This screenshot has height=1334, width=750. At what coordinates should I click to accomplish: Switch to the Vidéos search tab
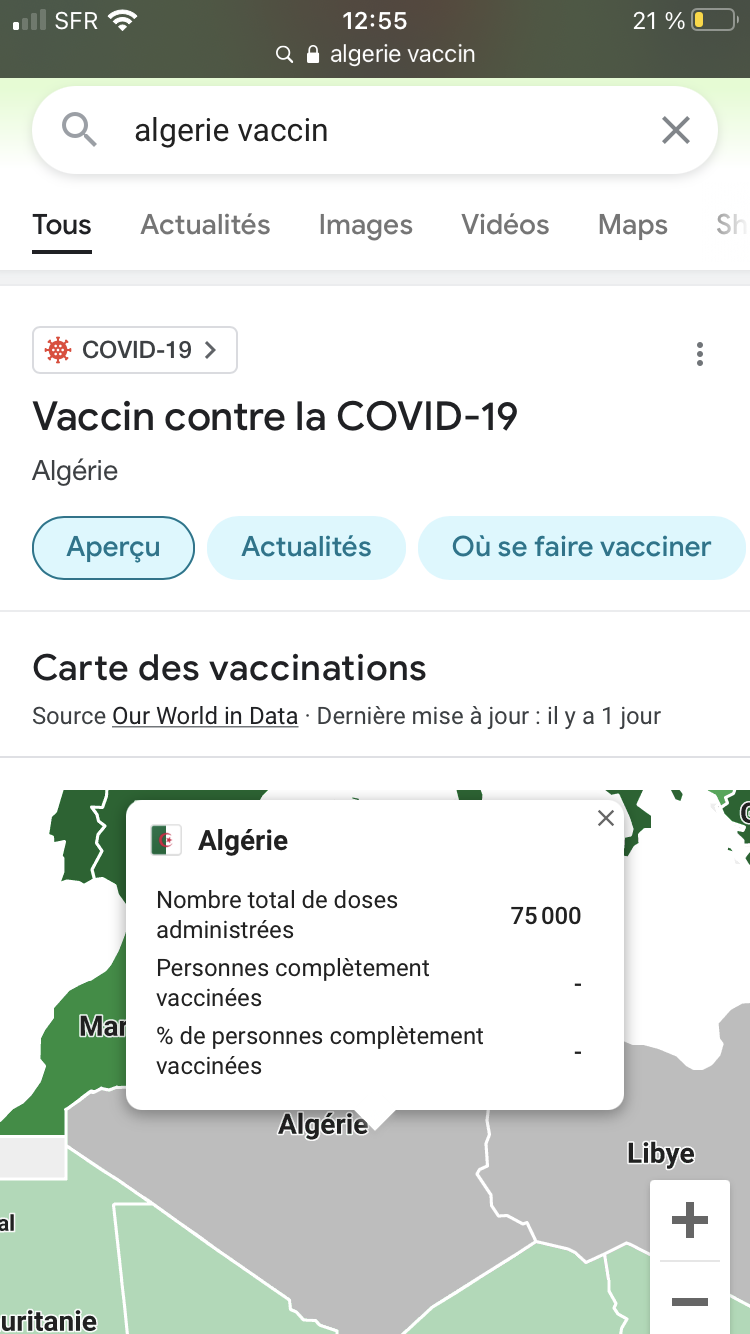pos(505,225)
